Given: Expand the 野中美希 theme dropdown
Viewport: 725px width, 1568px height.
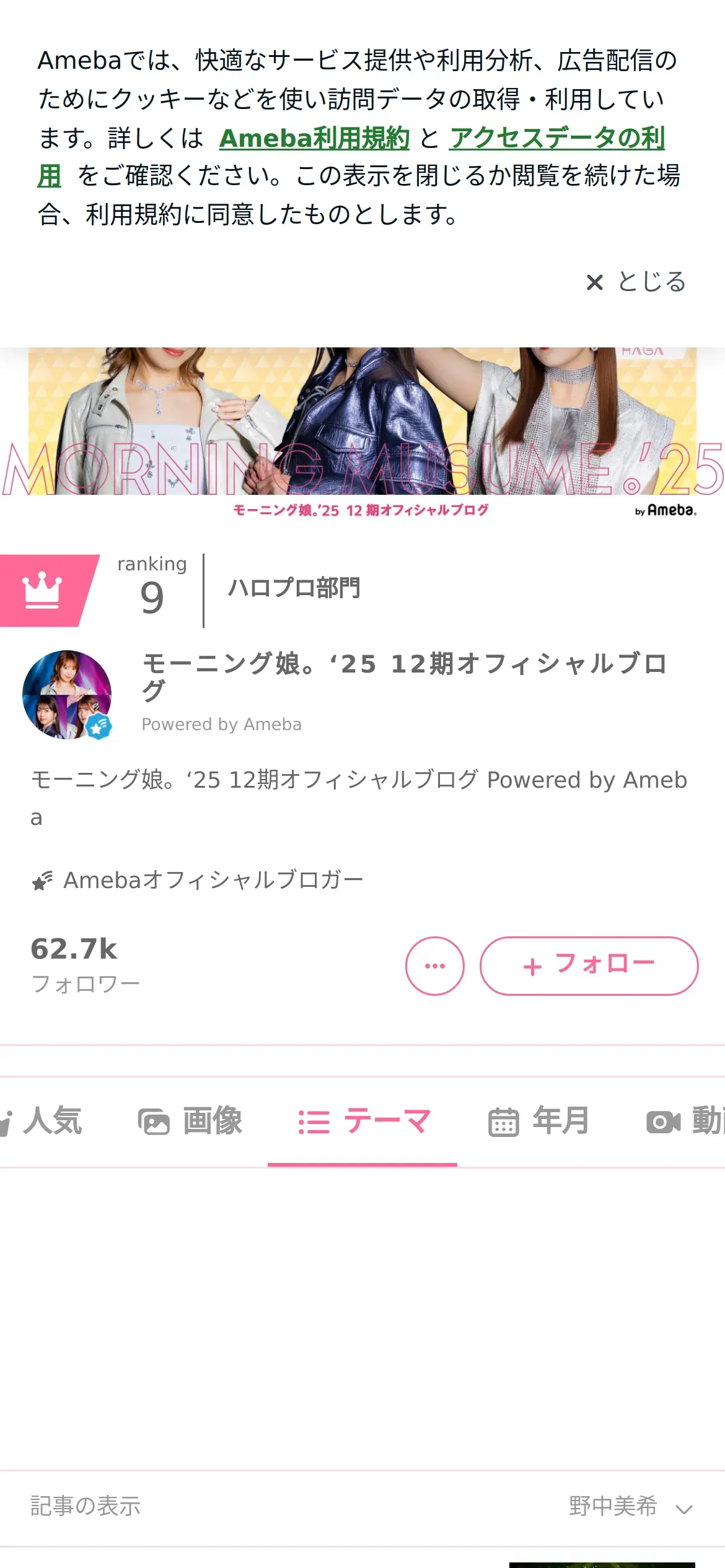Looking at the screenshot, I should tap(630, 1507).
